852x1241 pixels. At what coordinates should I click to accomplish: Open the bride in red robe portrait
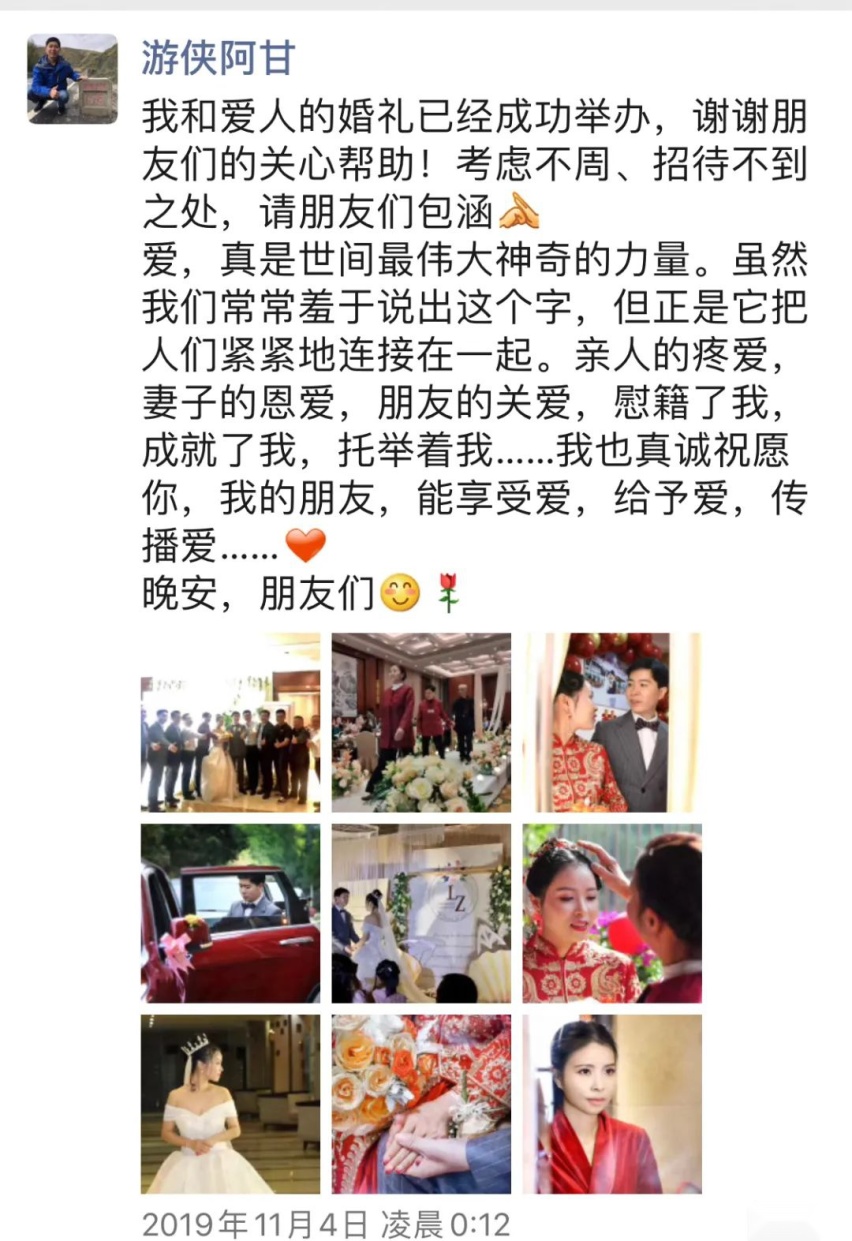(612, 1104)
